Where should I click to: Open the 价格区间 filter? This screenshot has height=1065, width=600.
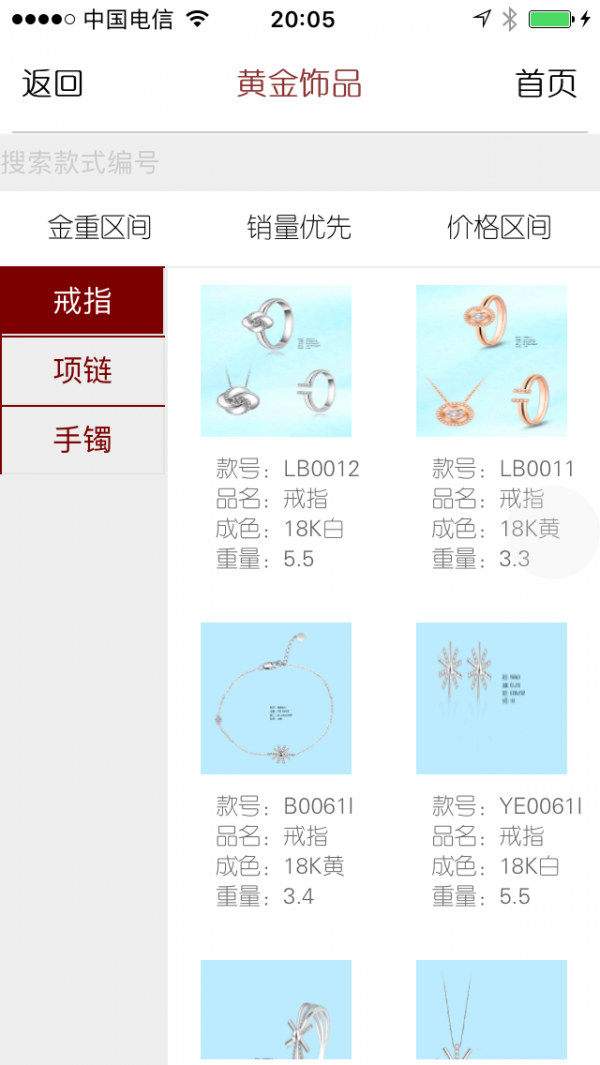click(499, 227)
